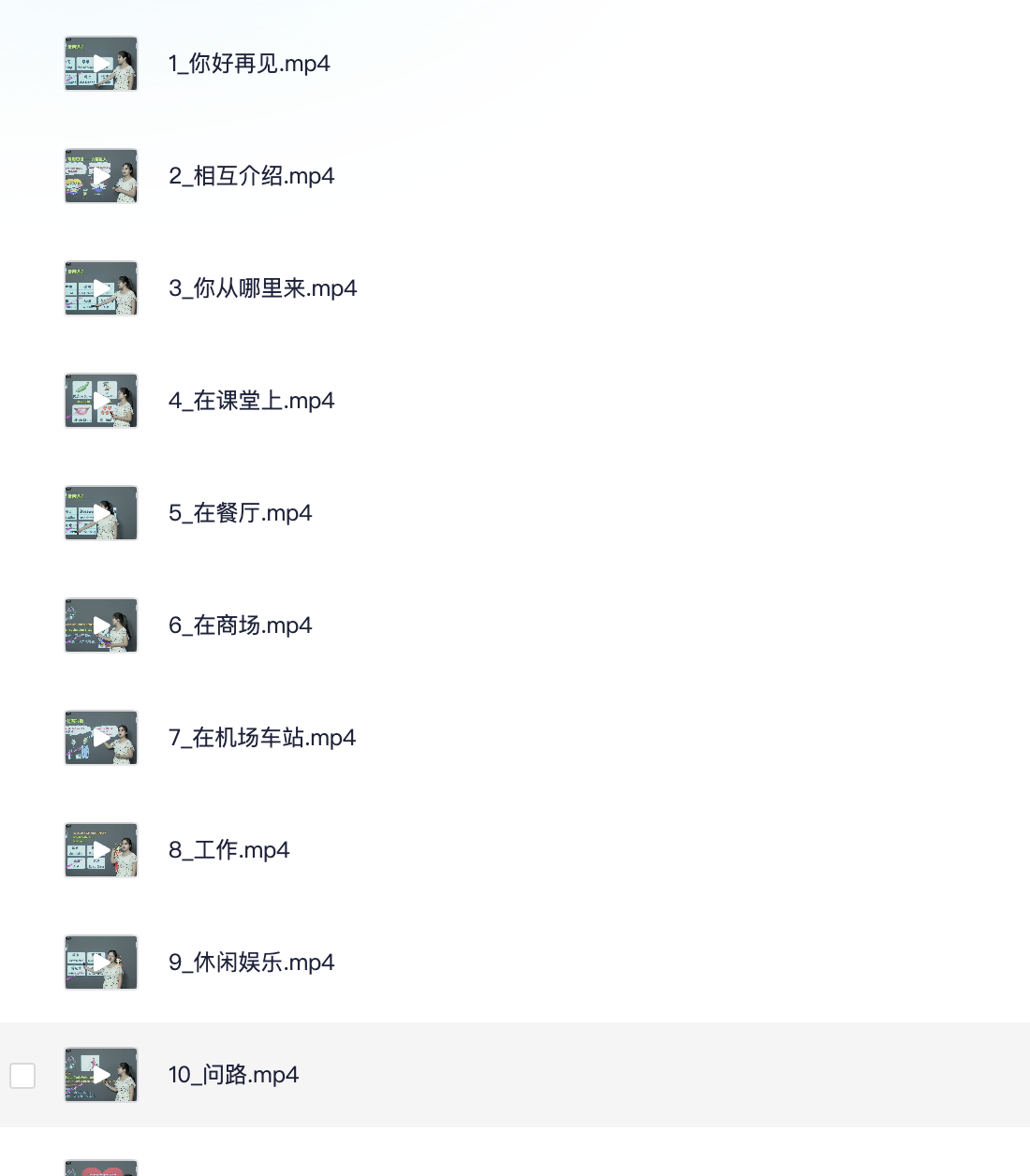Open the video 2_相互介绍.mp4
This screenshot has height=1176, width=1030.
click(x=251, y=176)
